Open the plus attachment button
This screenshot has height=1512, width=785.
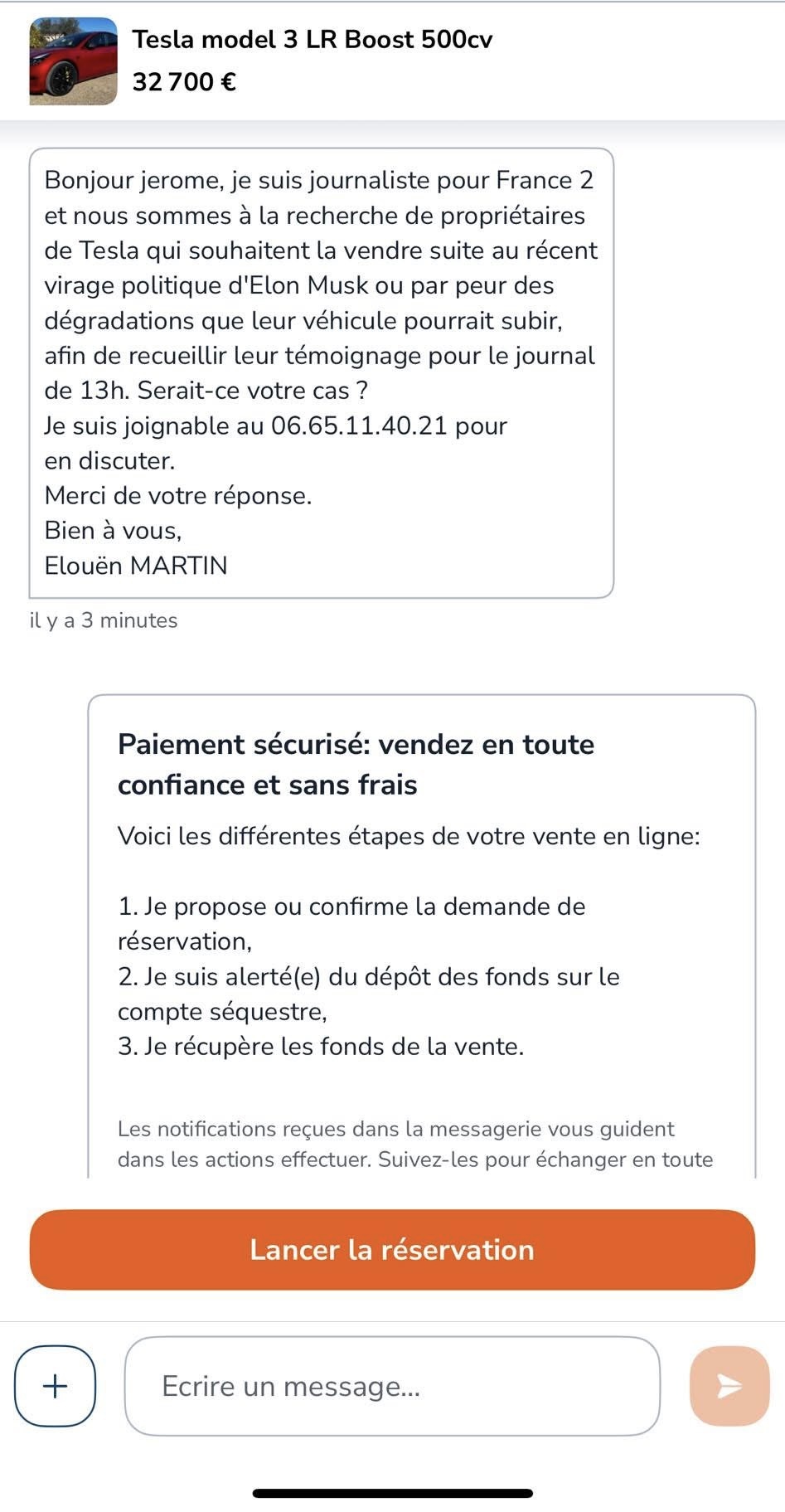pyautogui.click(x=55, y=1386)
